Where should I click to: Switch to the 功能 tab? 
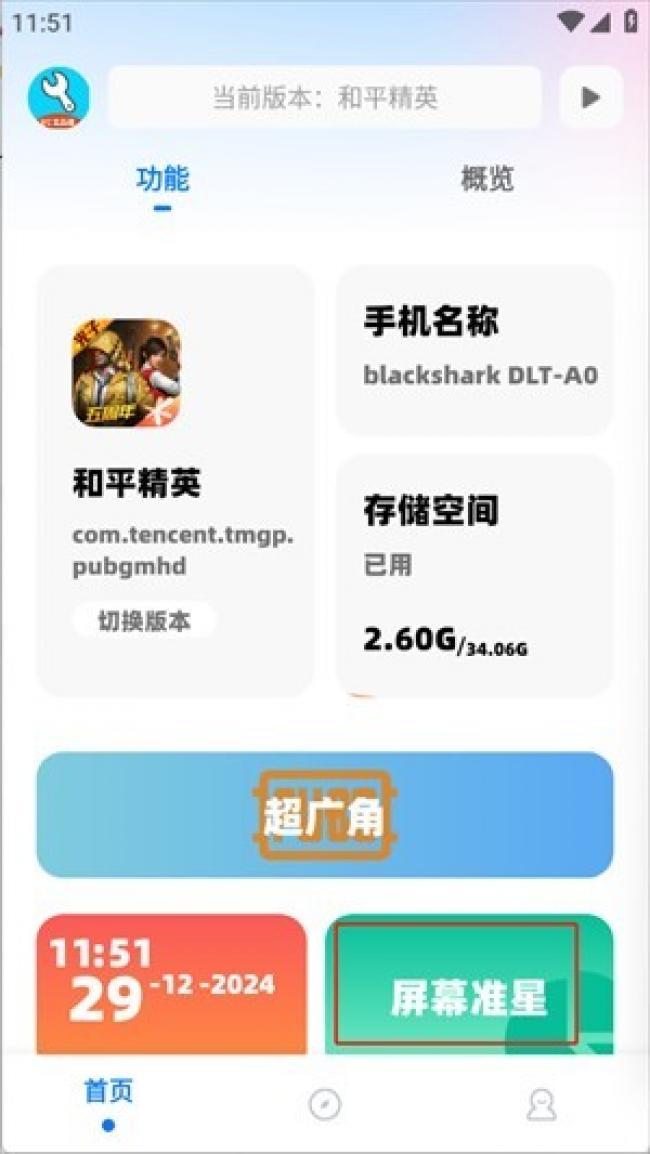pyautogui.click(x=163, y=180)
